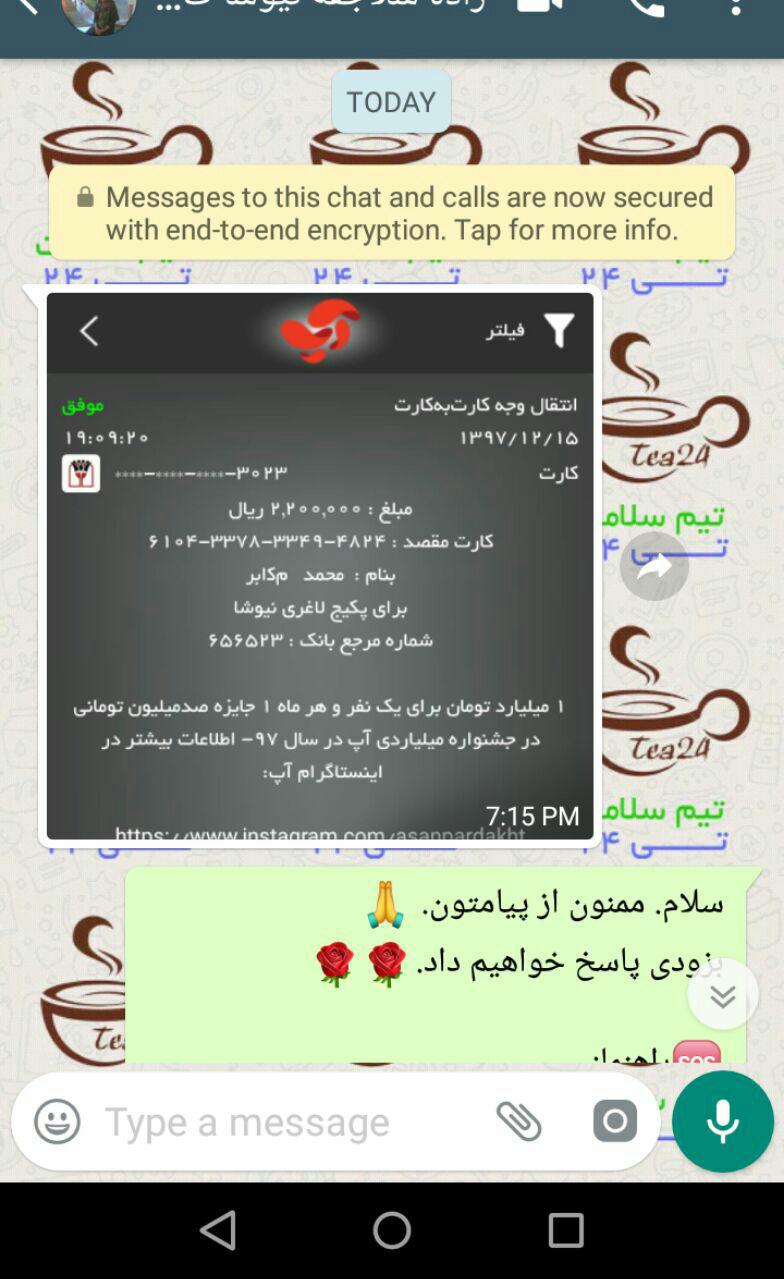Viewport: 784px width, 1279px height.
Task: Tap the end-to-end encryption info banner
Action: click(x=392, y=213)
